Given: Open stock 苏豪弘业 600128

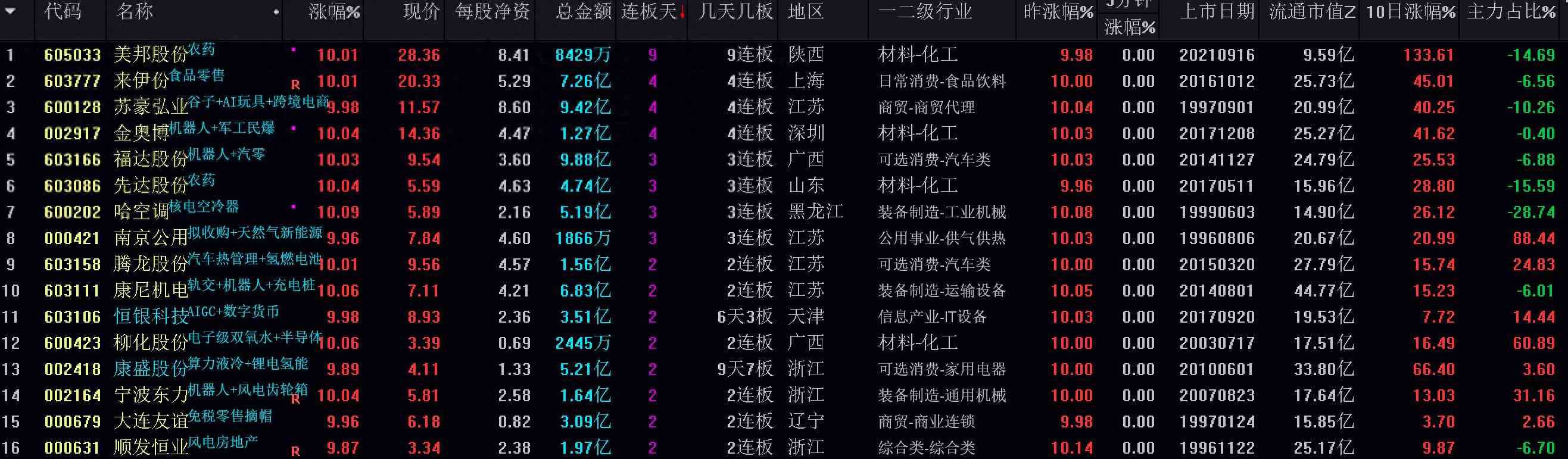Looking at the screenshot, I should pos(150,108).
